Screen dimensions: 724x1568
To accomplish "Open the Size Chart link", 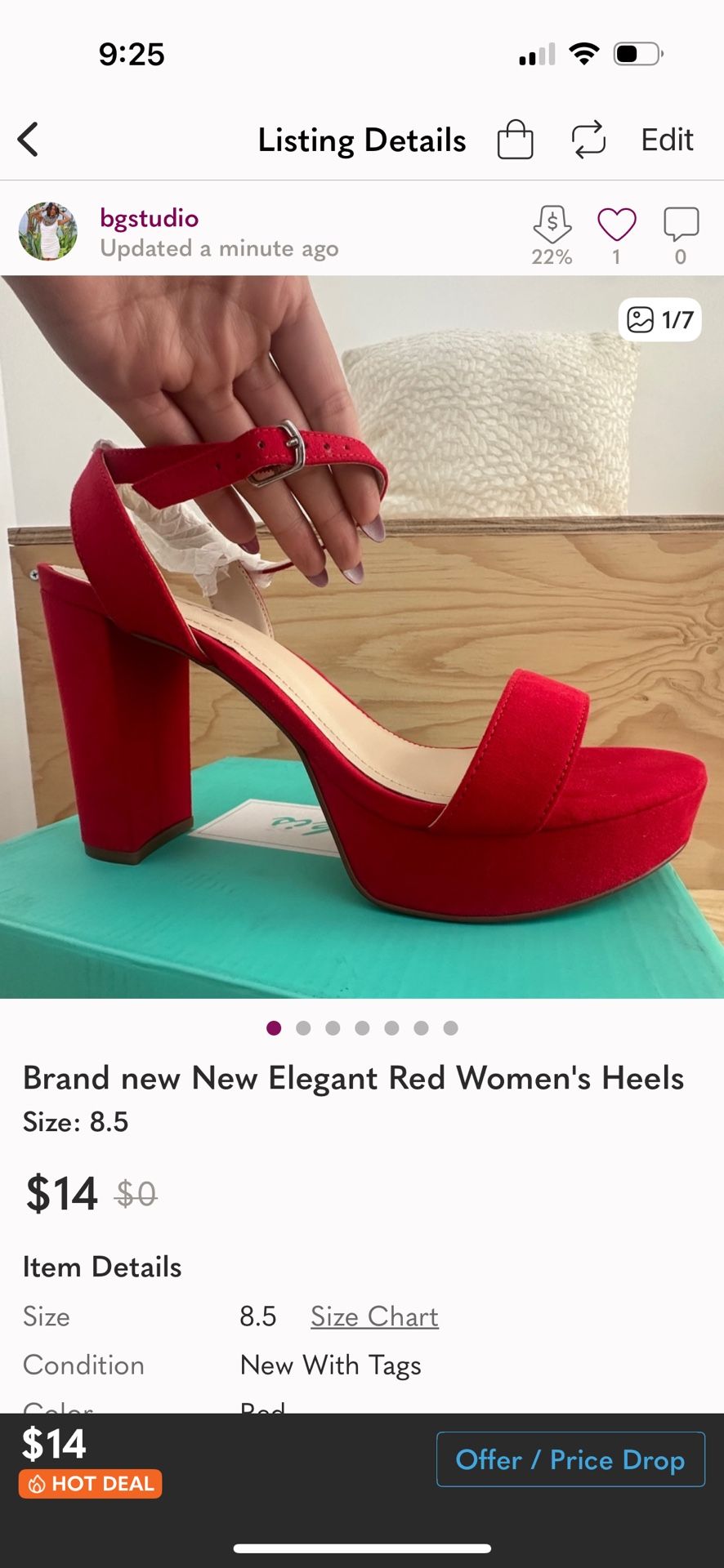I will [373, 1316].
